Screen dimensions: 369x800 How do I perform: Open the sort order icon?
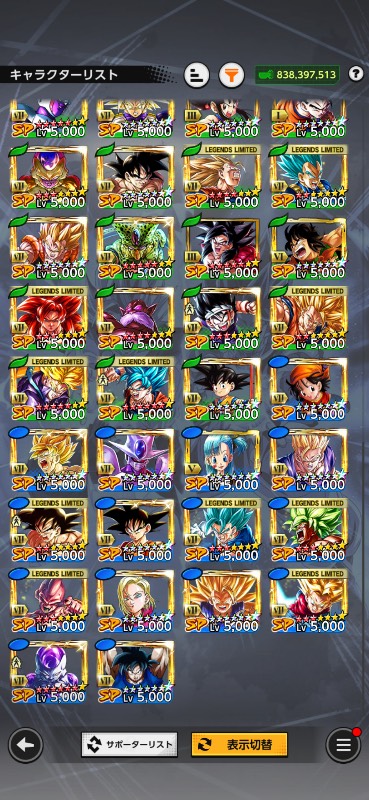[x=196, y=75]
